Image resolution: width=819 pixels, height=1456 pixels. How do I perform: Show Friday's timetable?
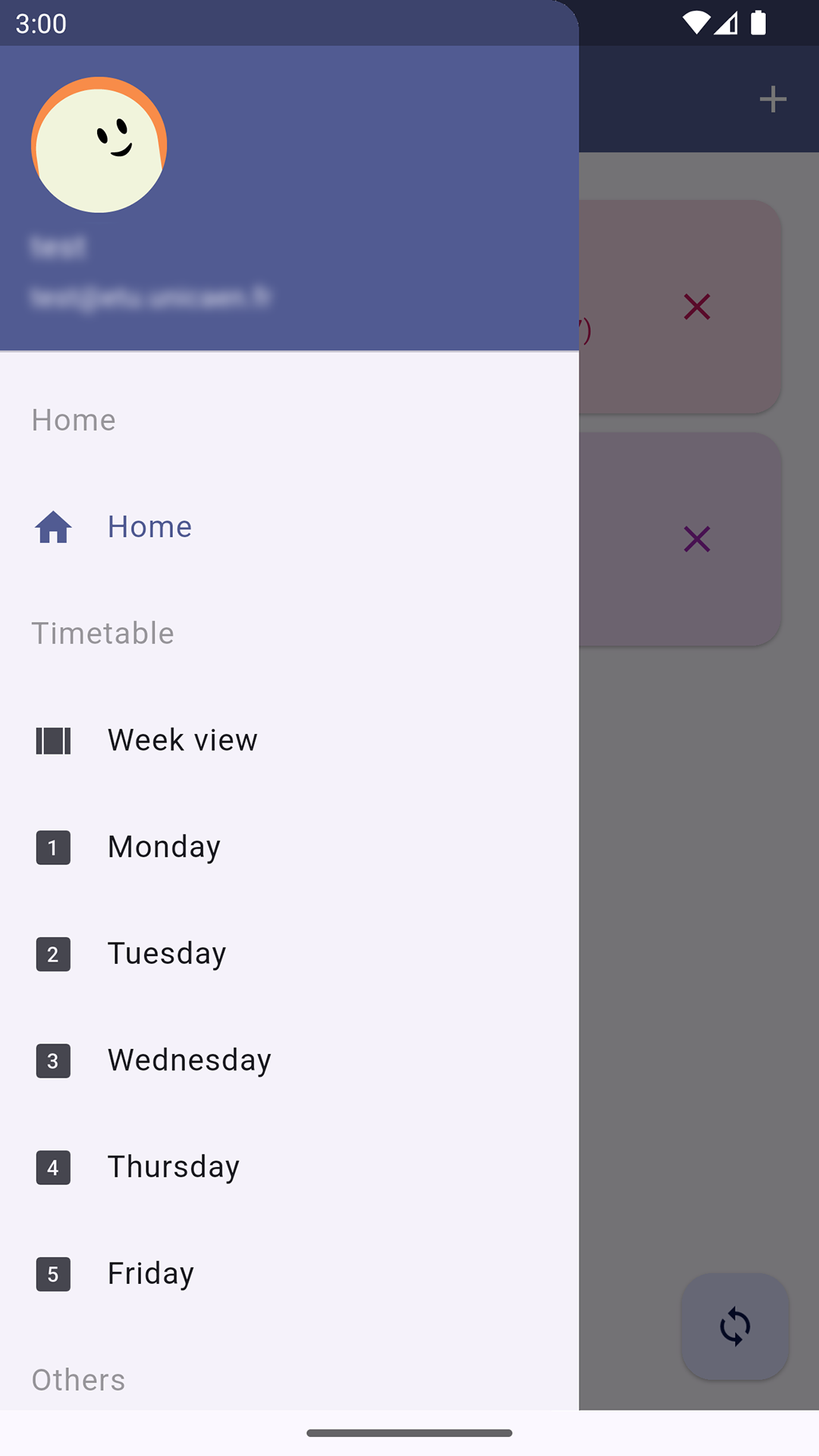pos(289,1274)
